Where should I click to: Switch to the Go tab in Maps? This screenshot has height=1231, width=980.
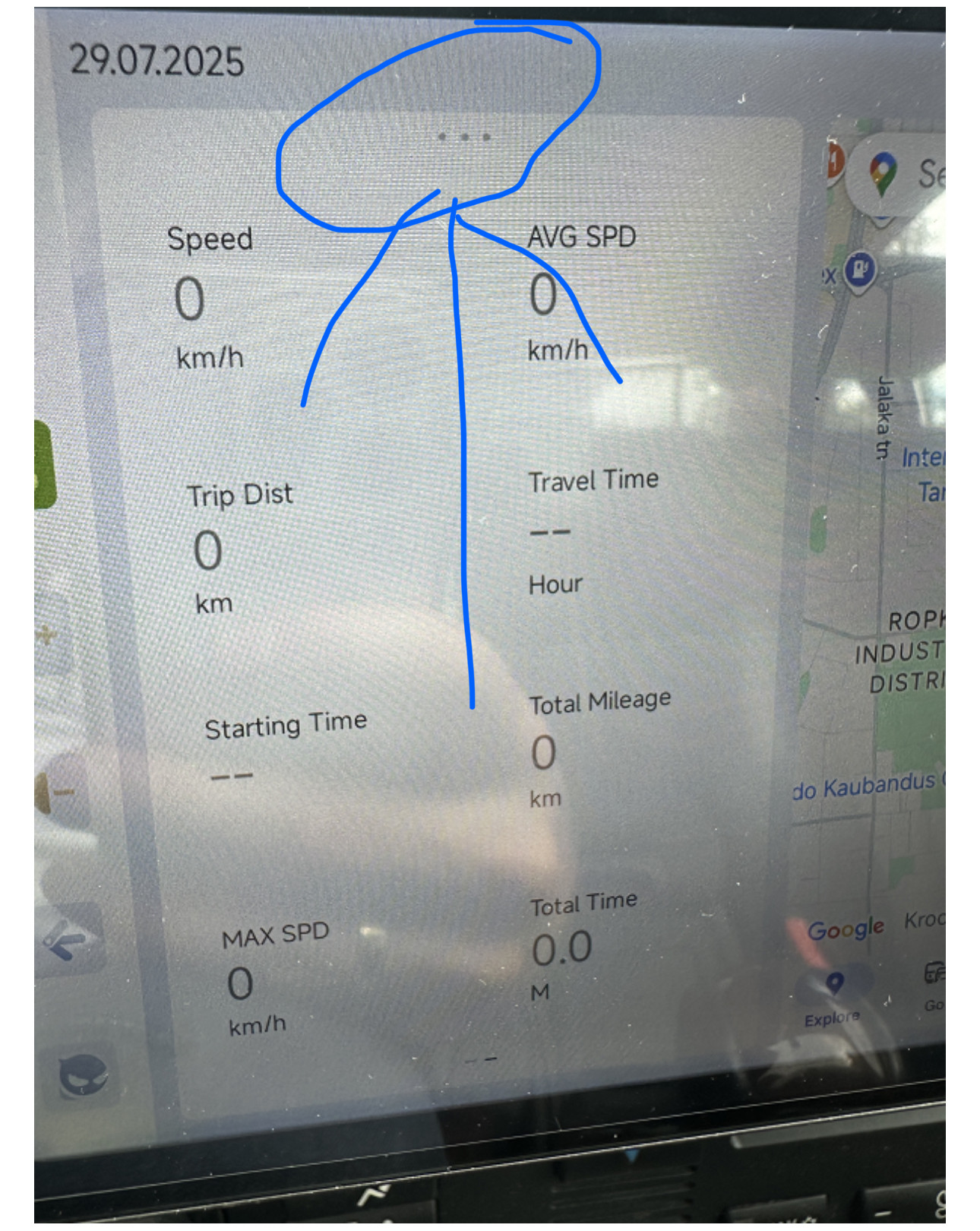[x=934, y=986]
